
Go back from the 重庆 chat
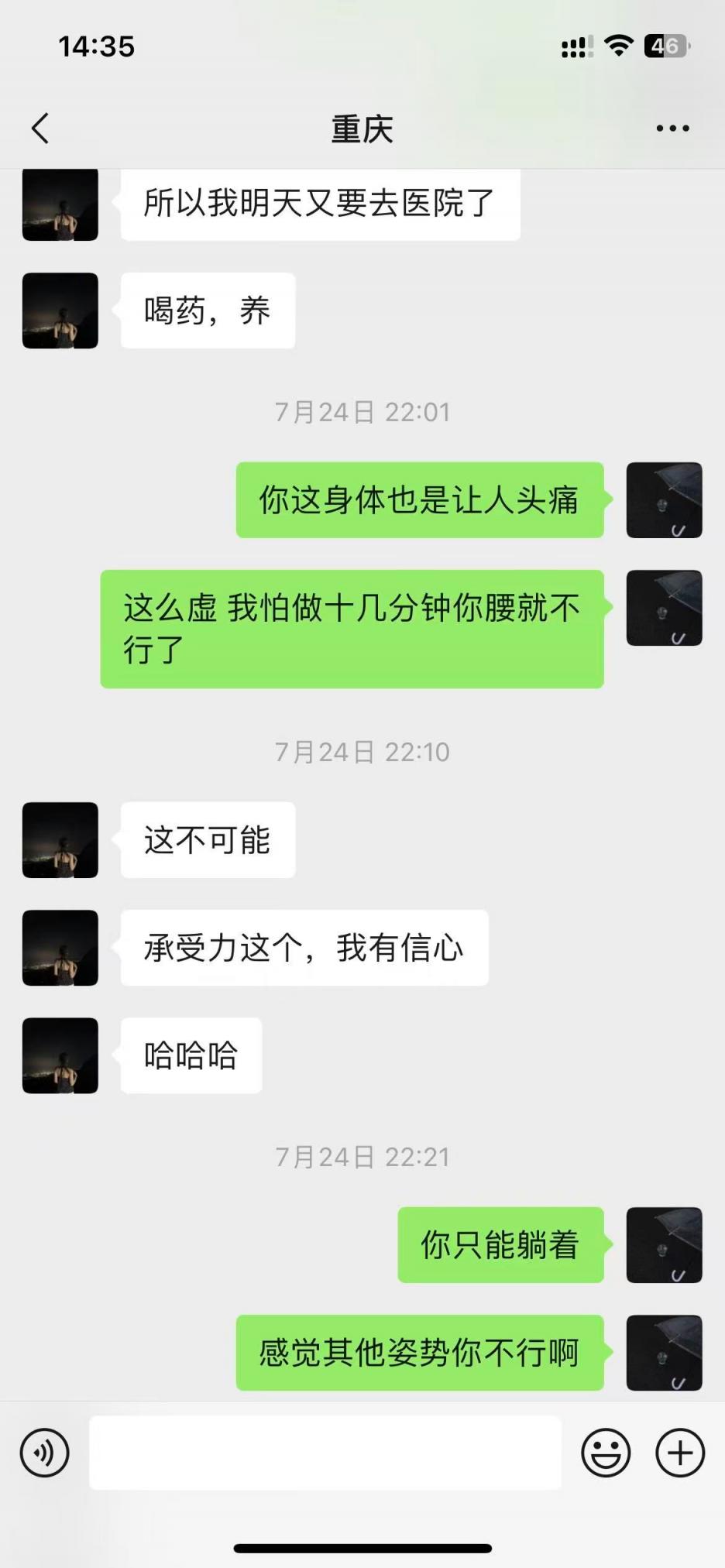(40, 129)
